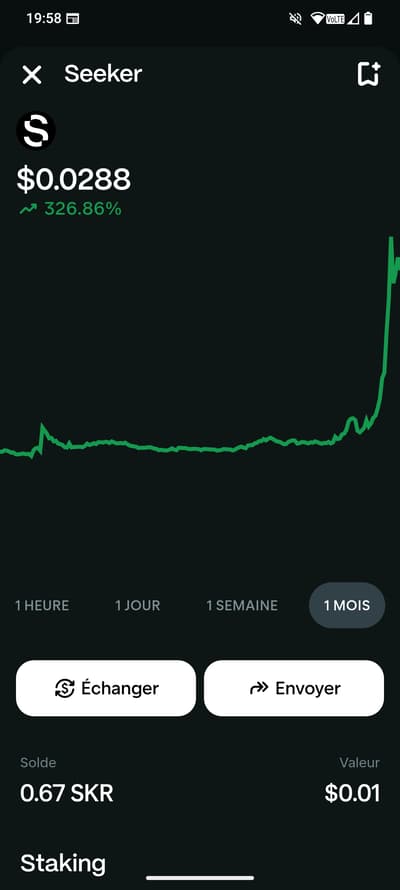Add Seeker to bookmarks

(x=368, y=74)
